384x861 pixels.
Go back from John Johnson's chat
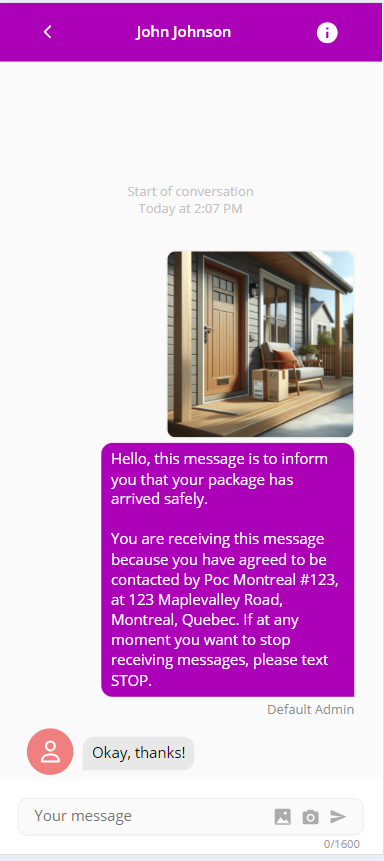[x=48, y=32]
